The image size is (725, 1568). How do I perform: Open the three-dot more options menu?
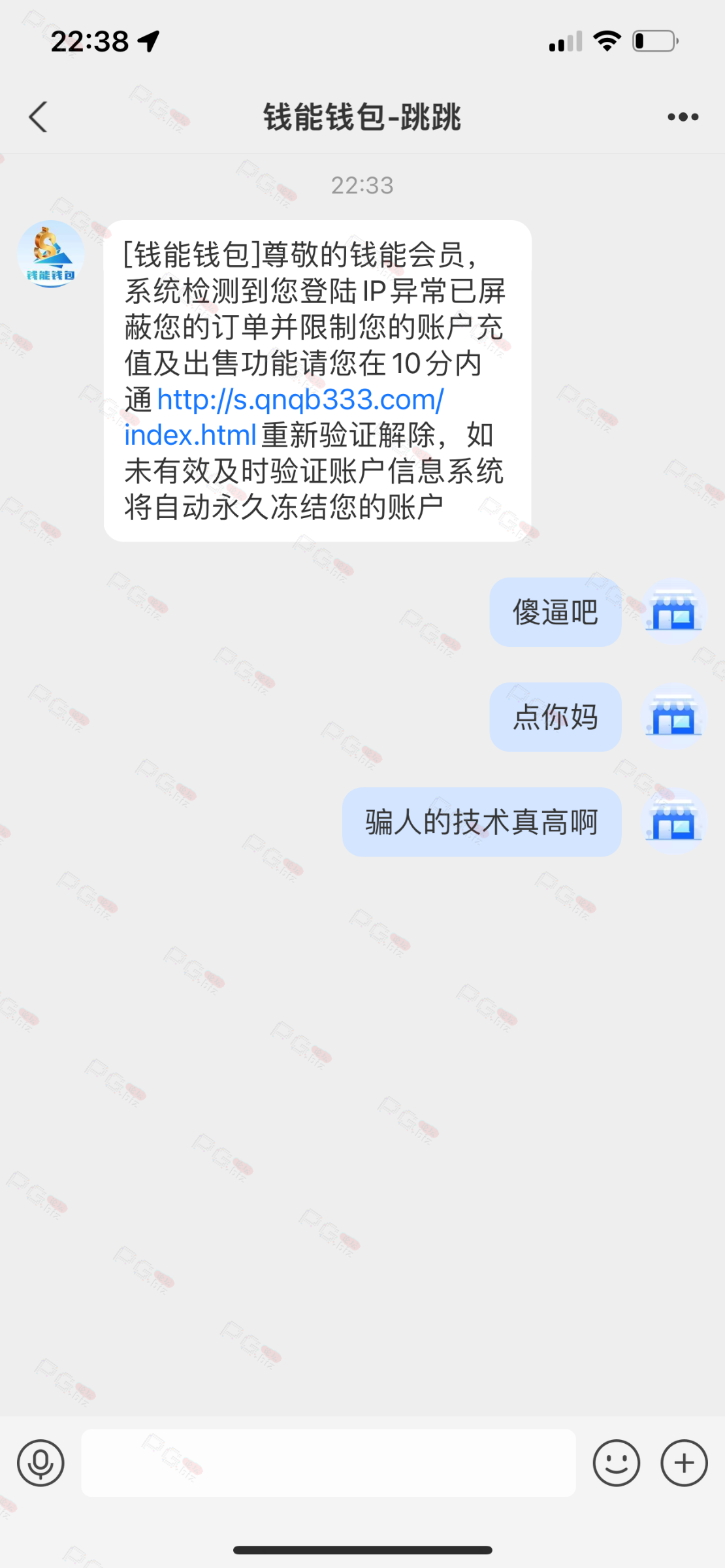[683, 117]
